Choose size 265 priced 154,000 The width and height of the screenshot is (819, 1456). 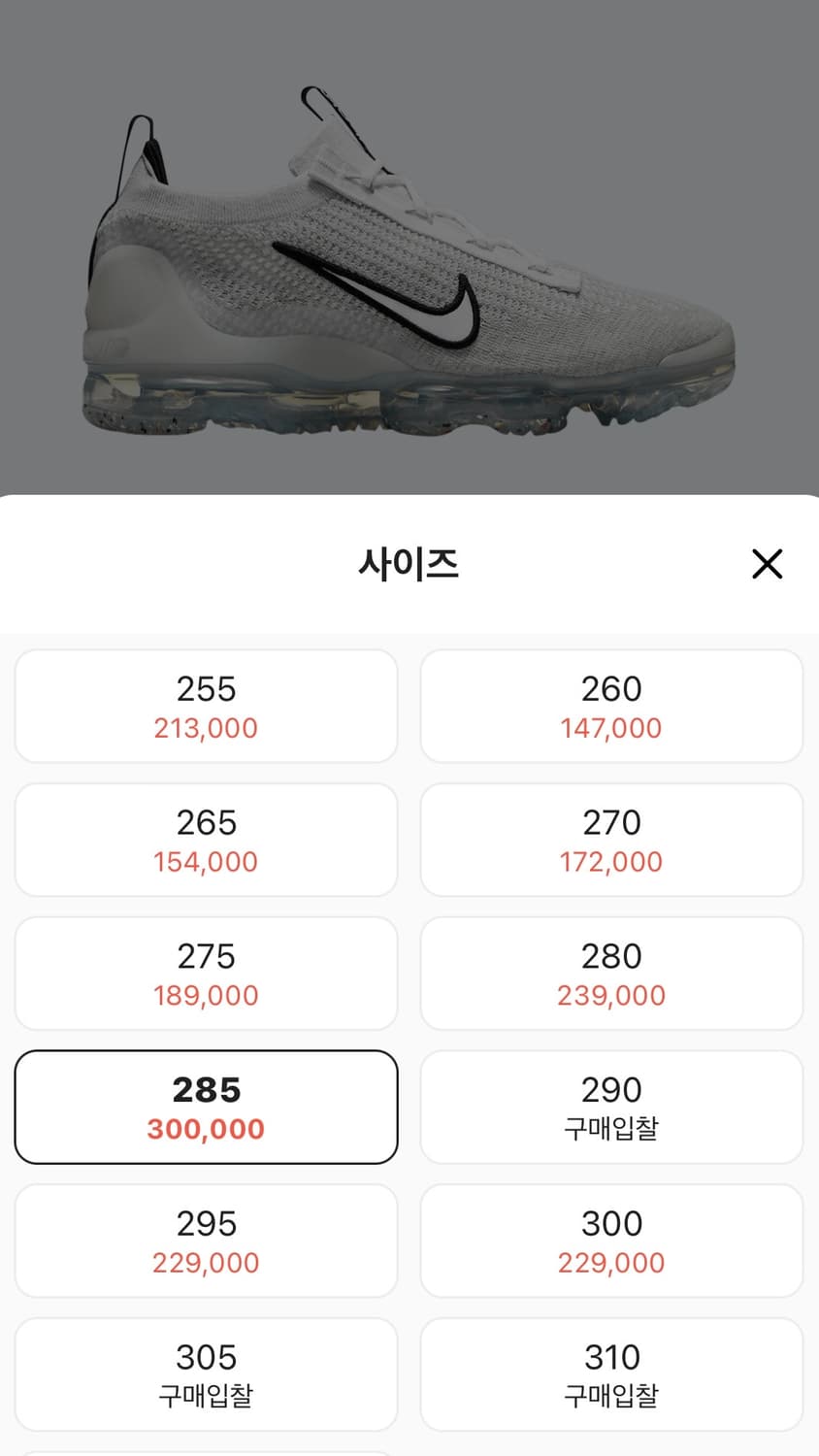[x=206, y=839]
